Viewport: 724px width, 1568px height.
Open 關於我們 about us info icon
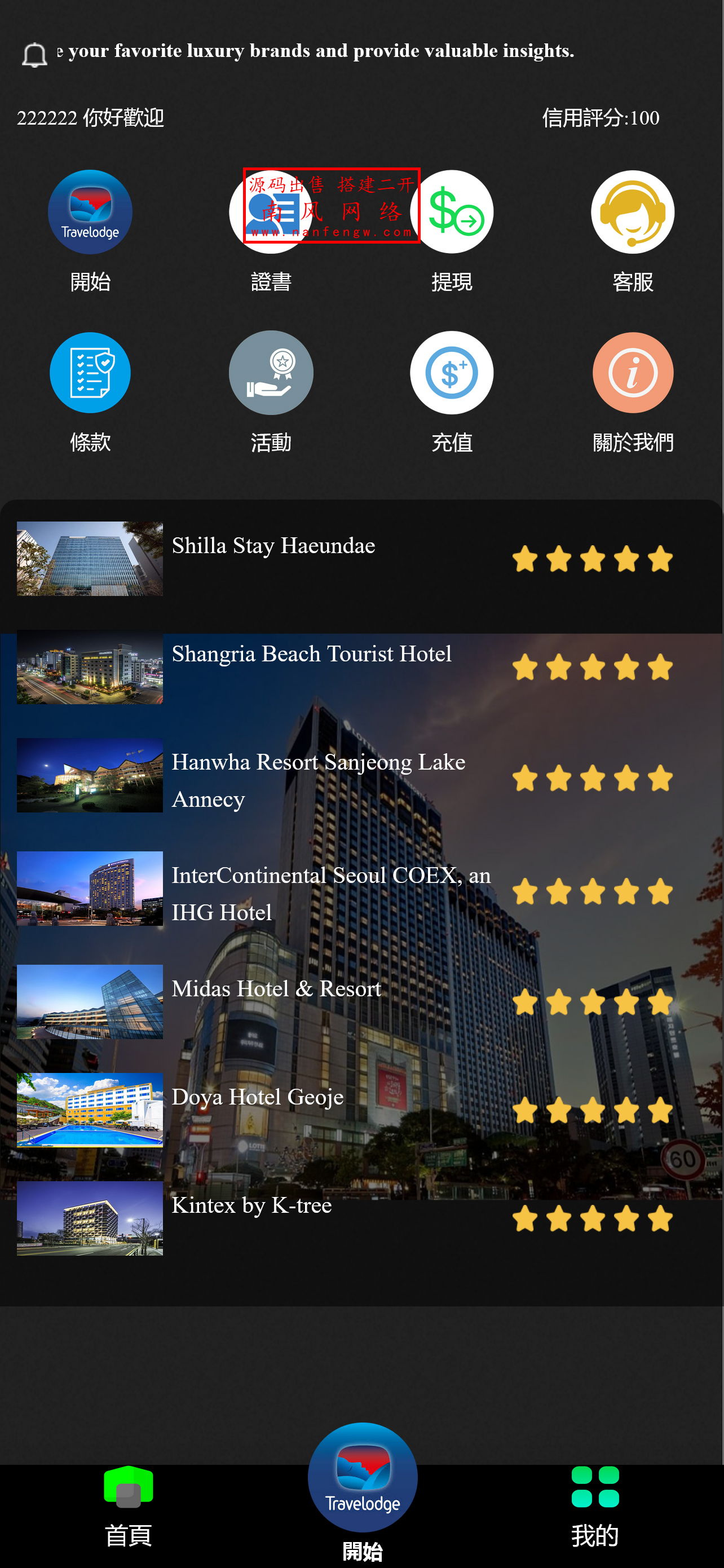pyautogui.click(x=632, y=373)
